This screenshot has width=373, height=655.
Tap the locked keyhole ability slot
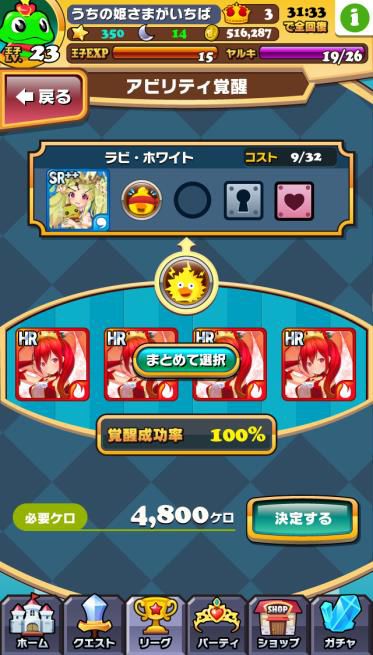(x=243, y=200)
